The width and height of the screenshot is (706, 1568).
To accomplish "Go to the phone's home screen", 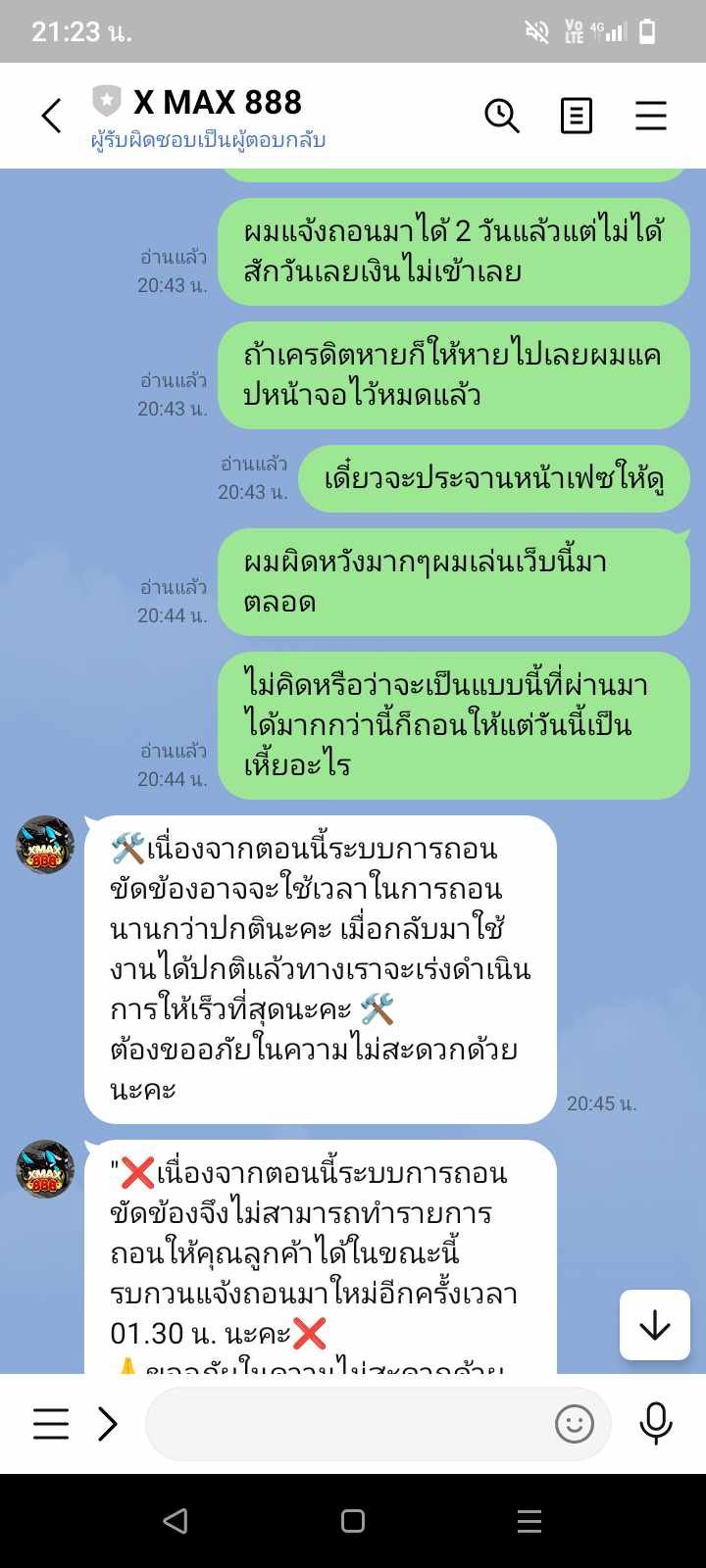I will 353,1520.
